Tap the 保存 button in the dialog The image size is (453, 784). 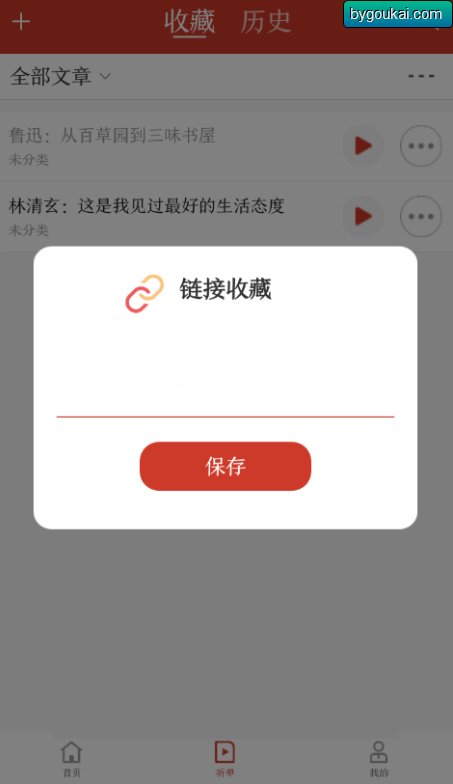pyautogui.click(x=225, y=466)
